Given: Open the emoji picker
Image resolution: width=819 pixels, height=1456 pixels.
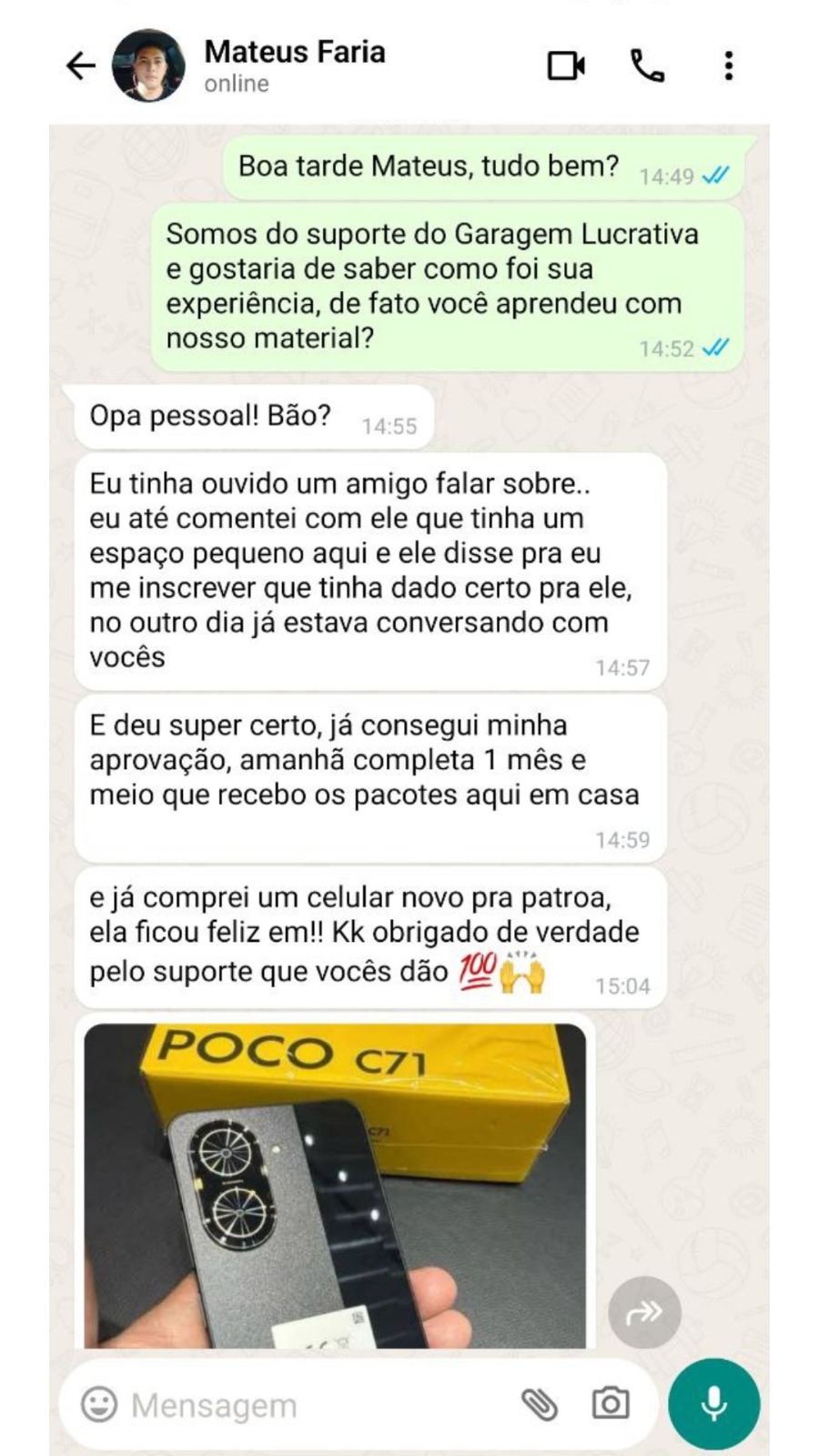Looking at the screenshot, I should click(x=99, y=1404).
